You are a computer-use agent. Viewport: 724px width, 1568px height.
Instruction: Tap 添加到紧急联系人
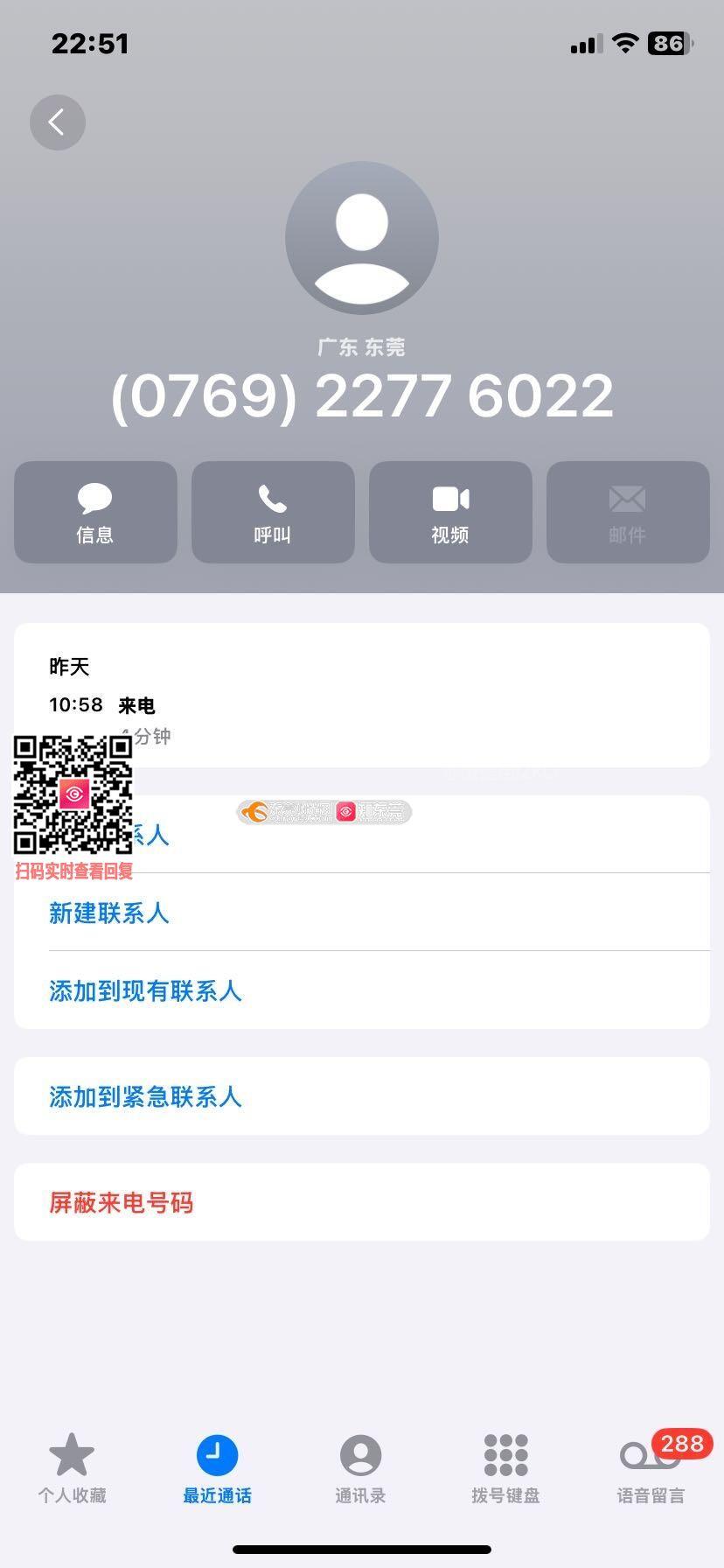145,1096
